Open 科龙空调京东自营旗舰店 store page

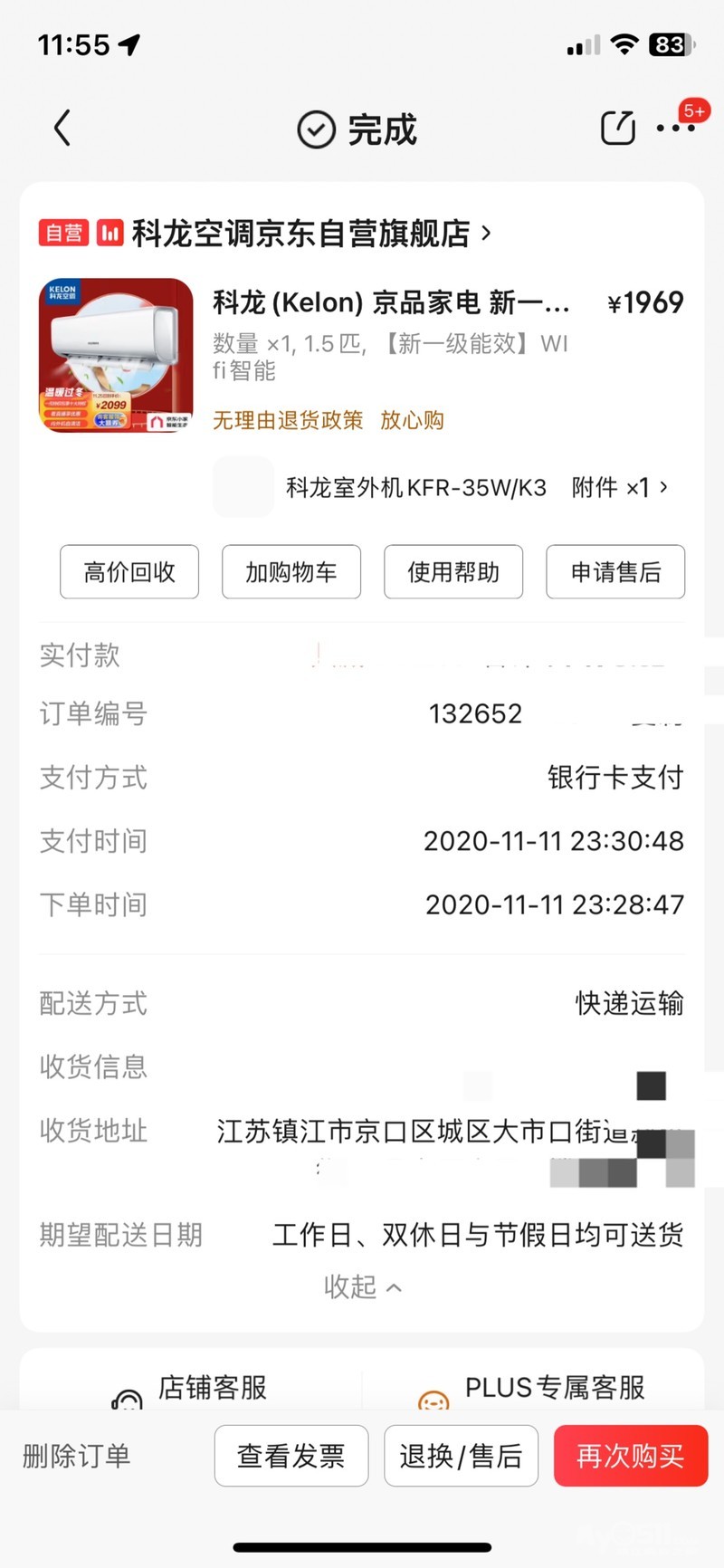click(x=301, y=234)
